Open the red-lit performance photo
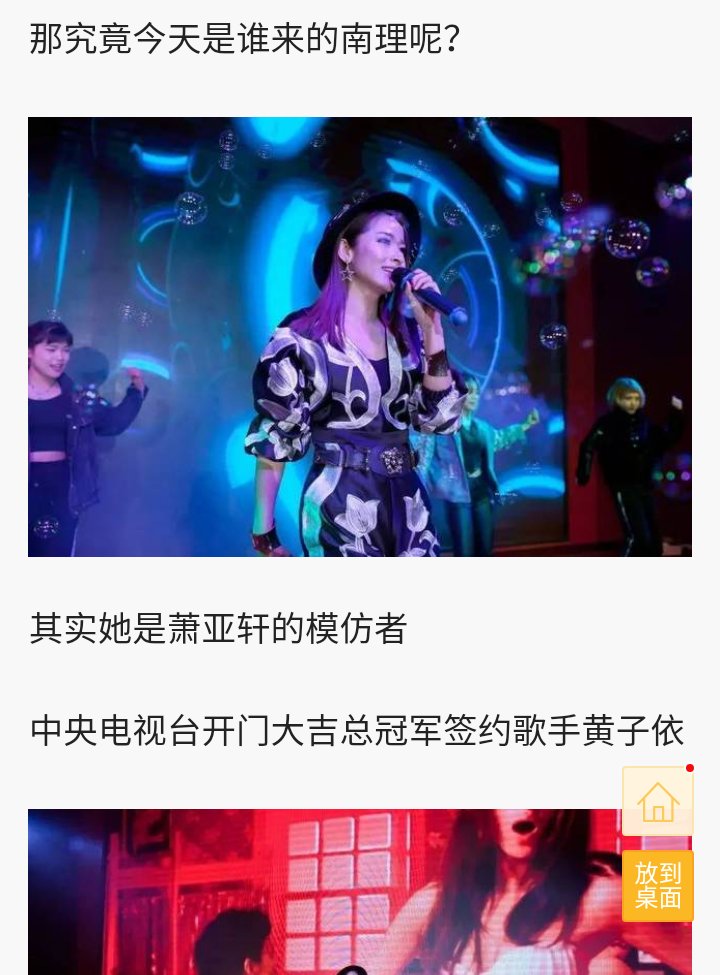 [x=360, y=892]
